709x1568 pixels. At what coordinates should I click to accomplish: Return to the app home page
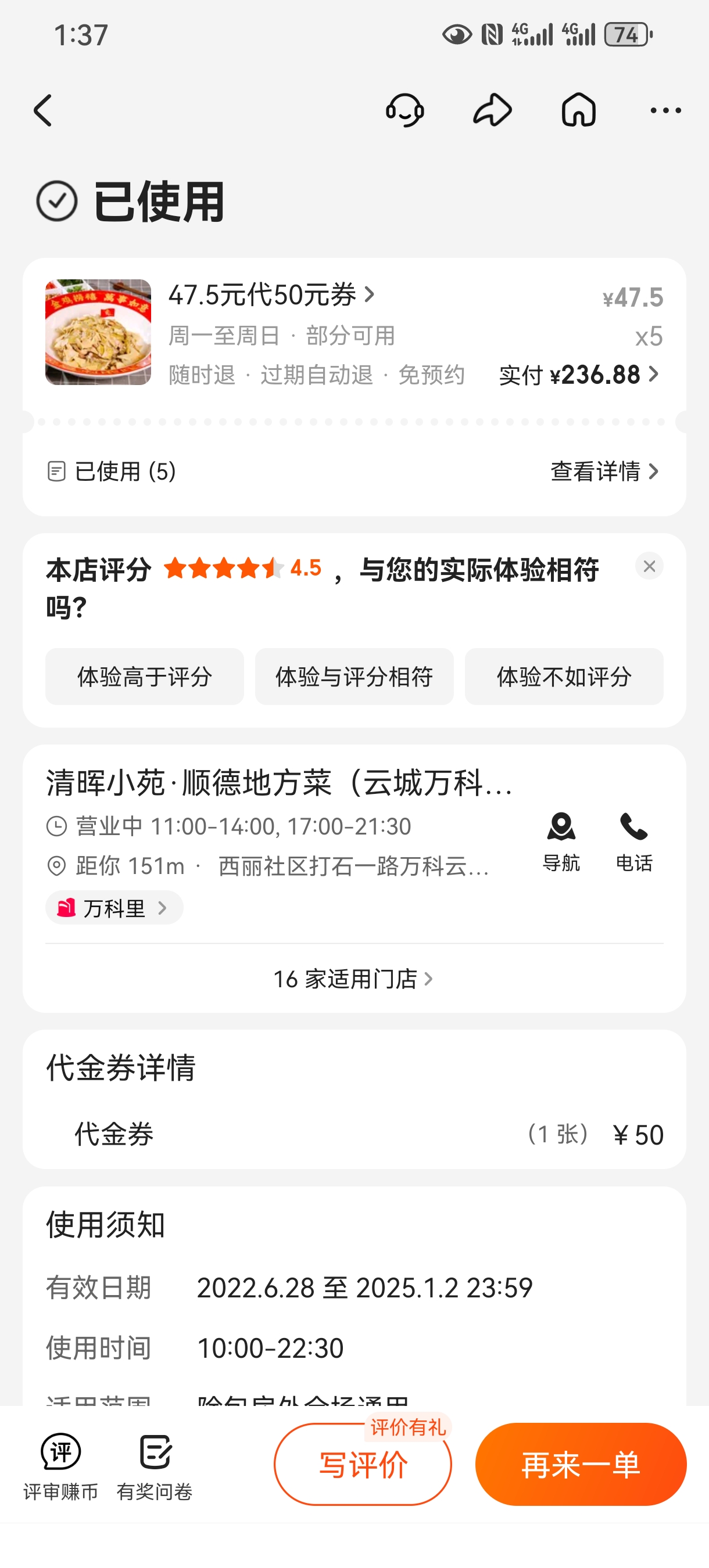[x=579, y=111]
